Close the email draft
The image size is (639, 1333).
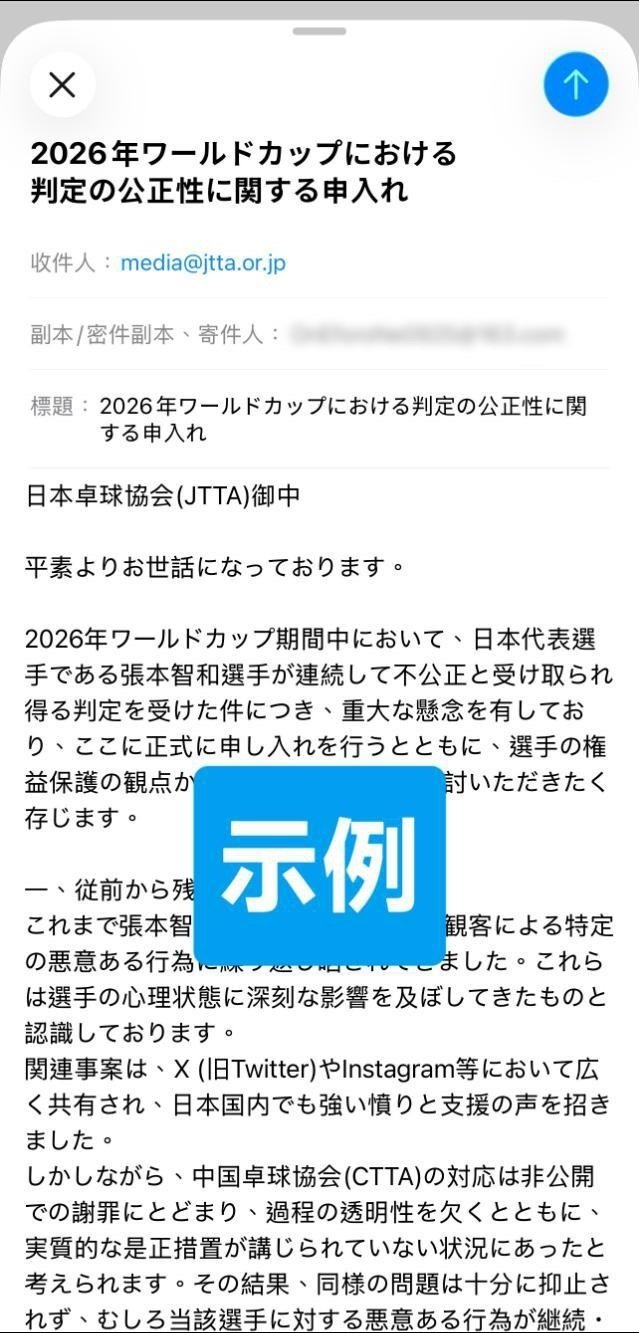coord(62,85)
